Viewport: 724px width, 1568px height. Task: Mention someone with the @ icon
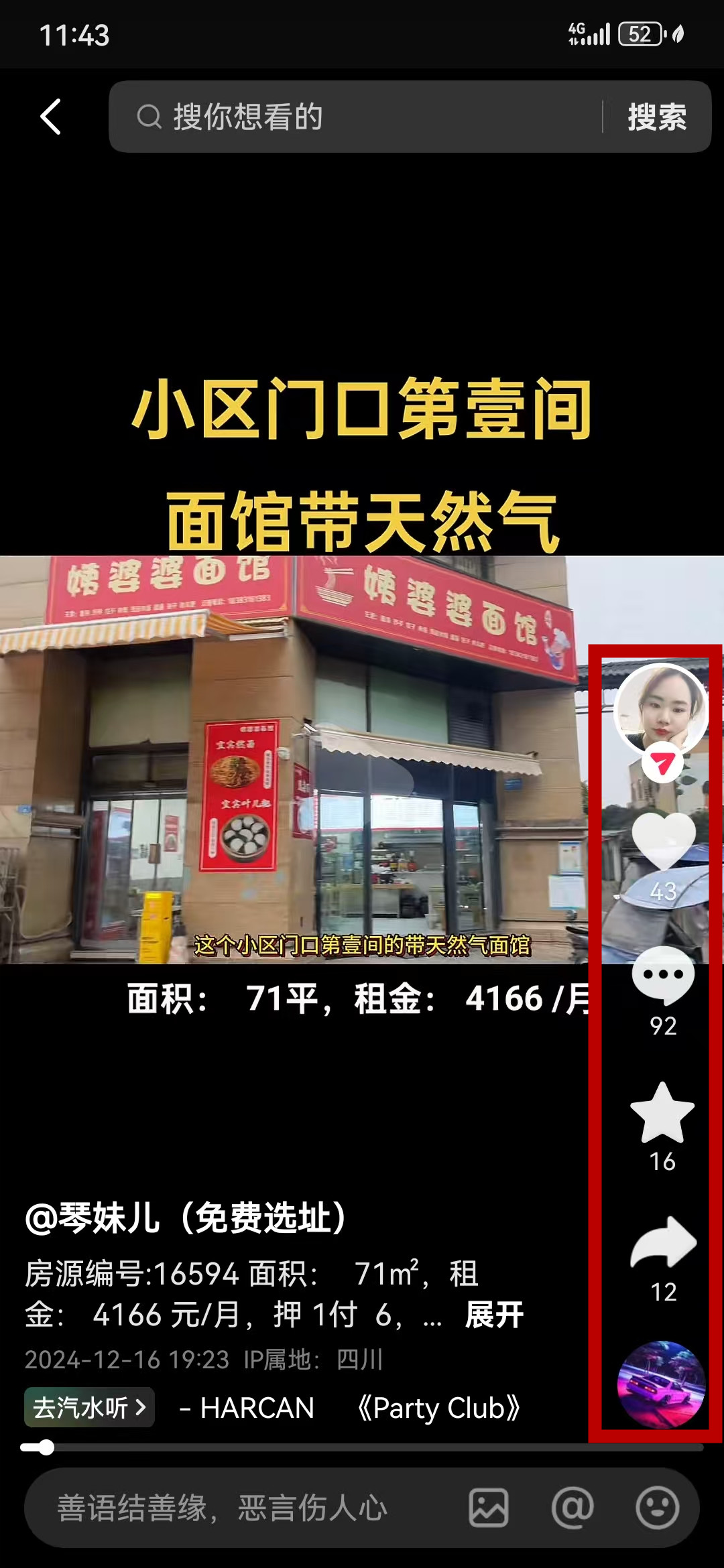[x=572, y=1508]
